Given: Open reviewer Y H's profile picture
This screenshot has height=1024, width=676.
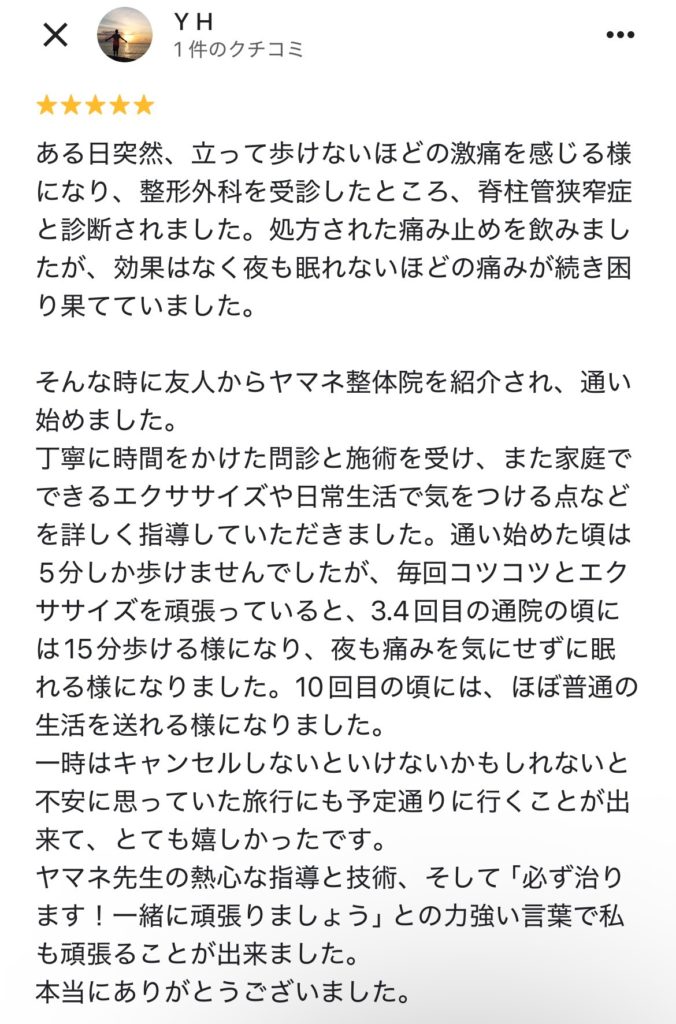Looking at the screenshot, I should (x=125, y=35).
